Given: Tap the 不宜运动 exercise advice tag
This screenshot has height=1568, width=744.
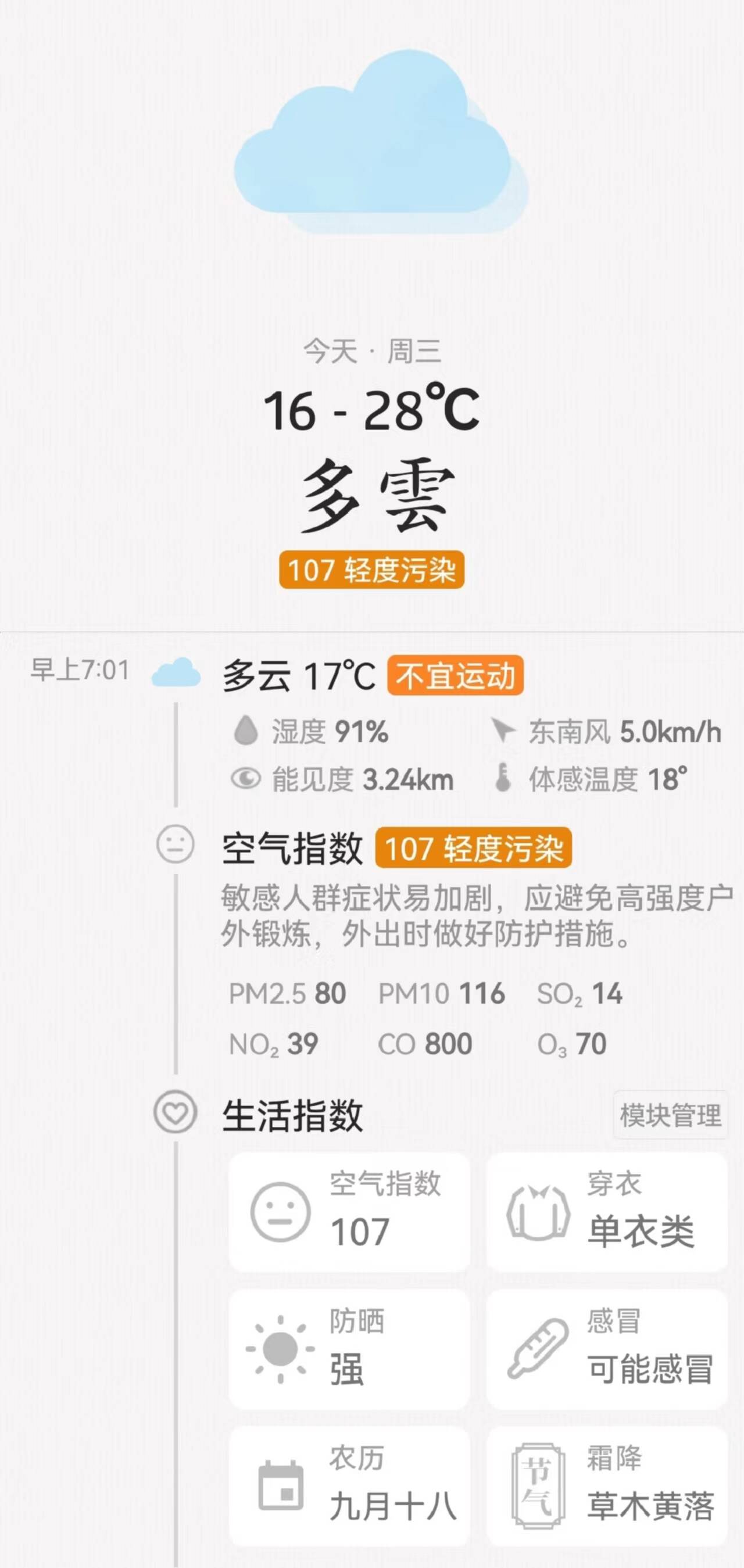Looking at the screenshot, I should (456, 676).
